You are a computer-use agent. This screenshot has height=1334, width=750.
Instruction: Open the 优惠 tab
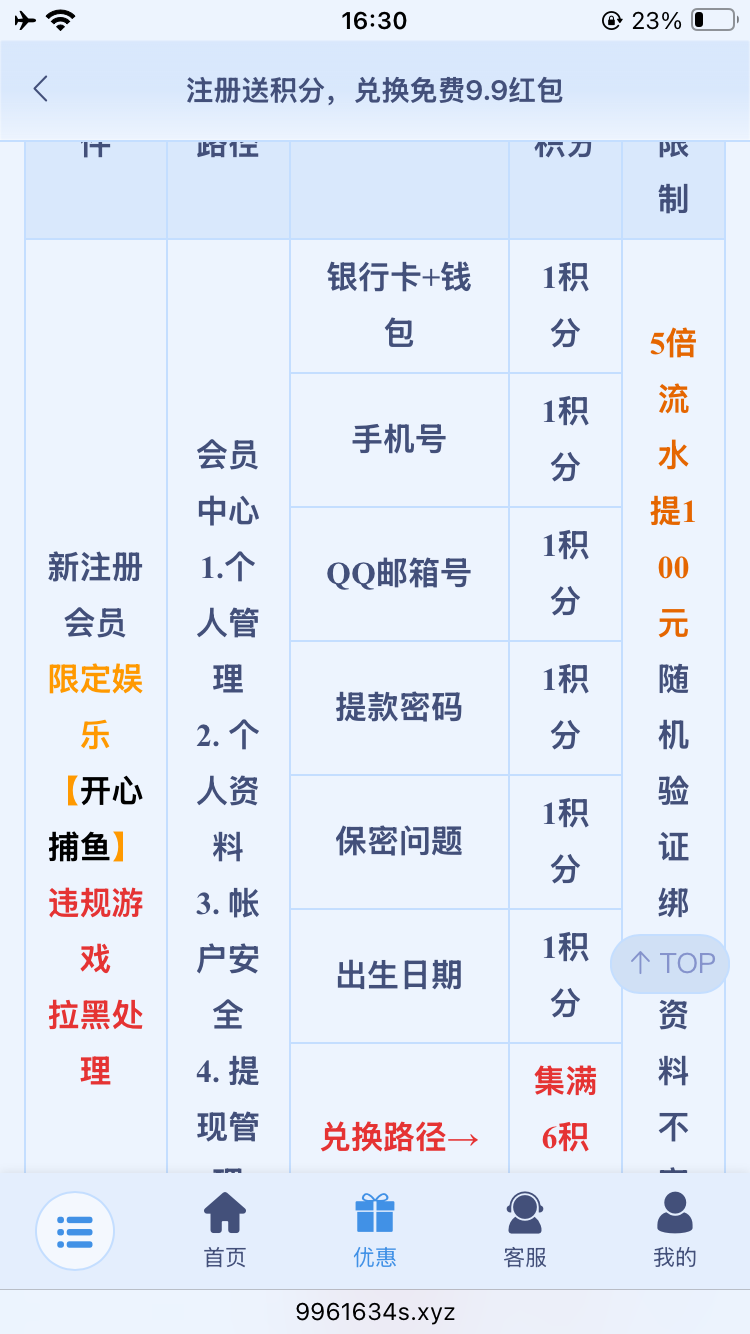tap(375, 1230)
